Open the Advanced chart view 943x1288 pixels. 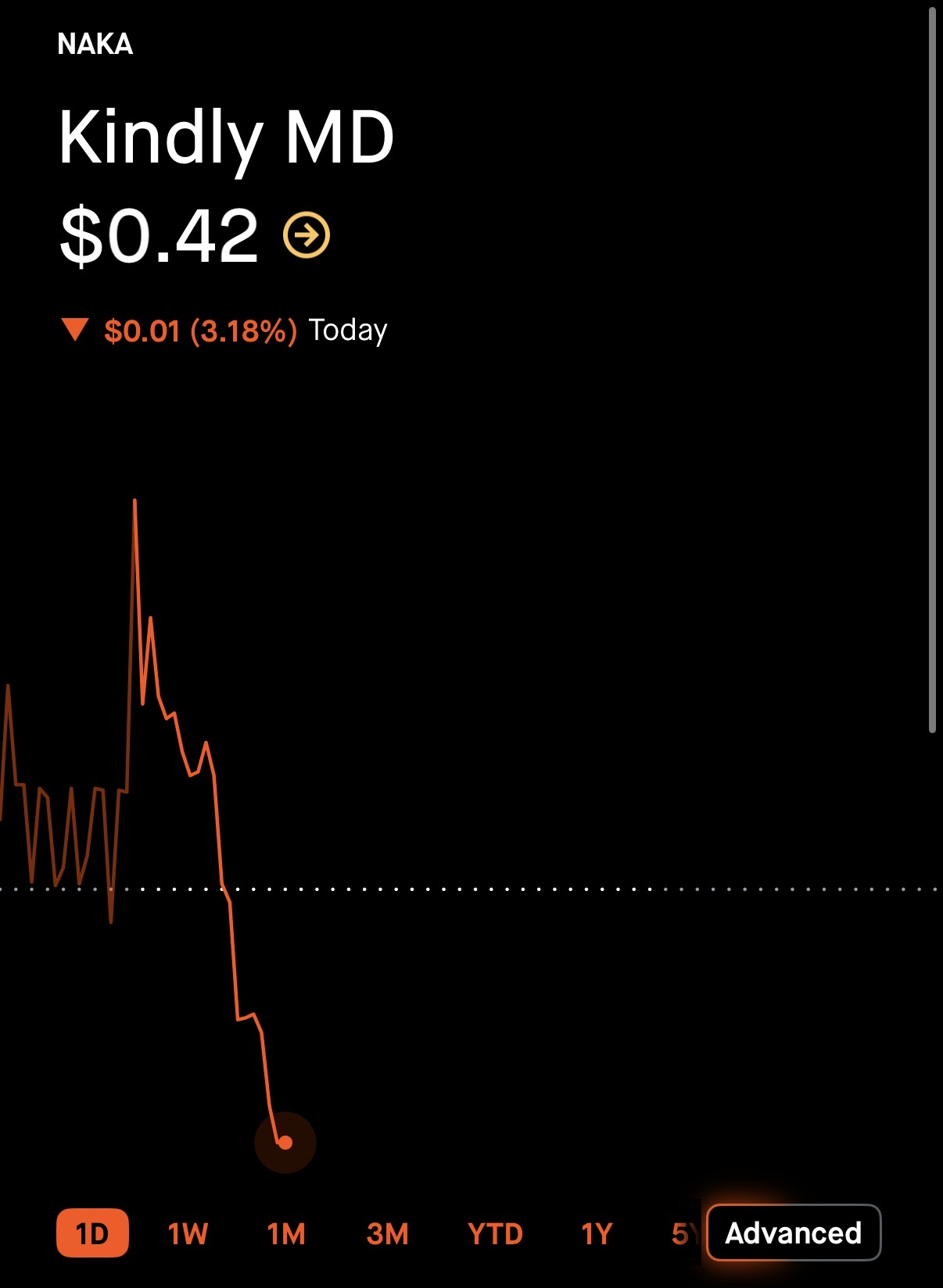793,1233
